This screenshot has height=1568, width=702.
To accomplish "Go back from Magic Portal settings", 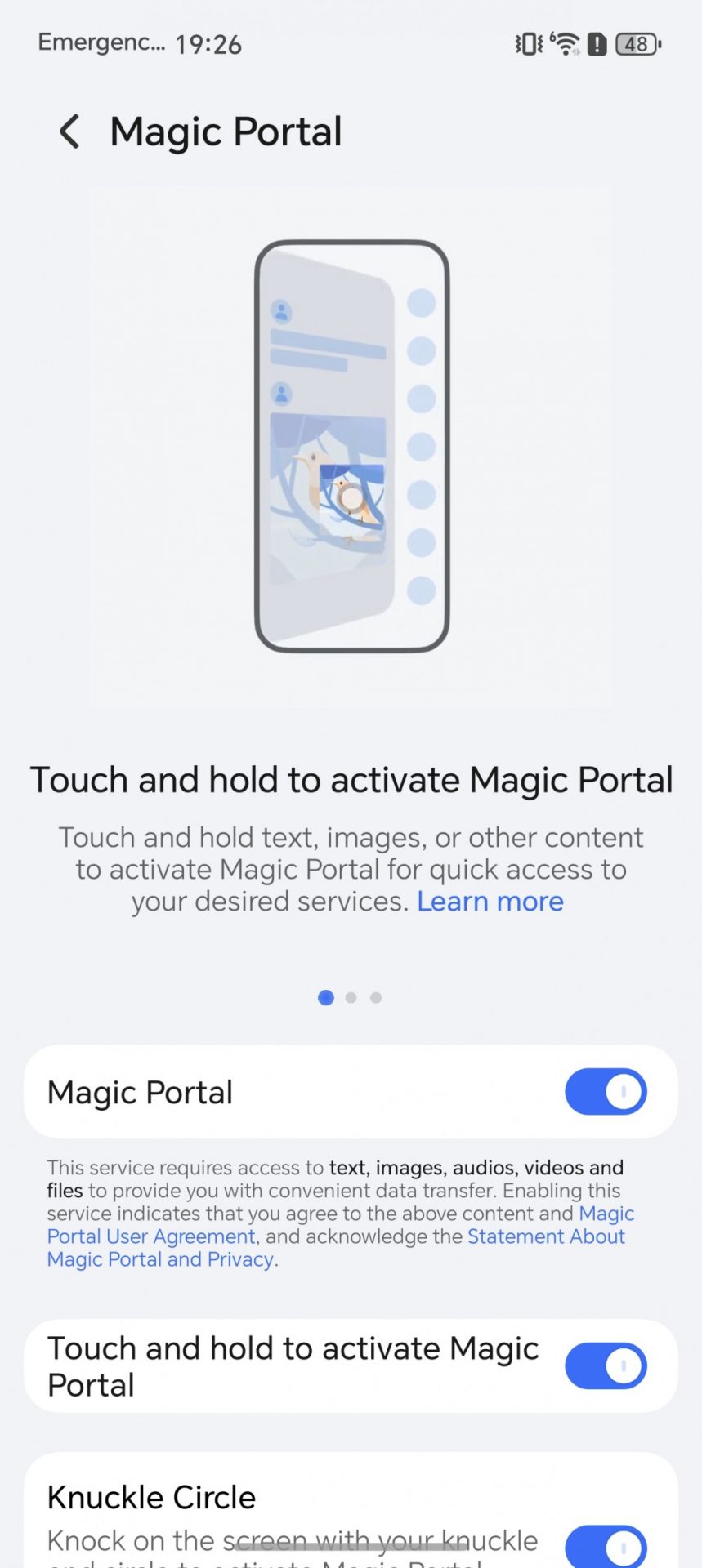I will click(70, 131).
